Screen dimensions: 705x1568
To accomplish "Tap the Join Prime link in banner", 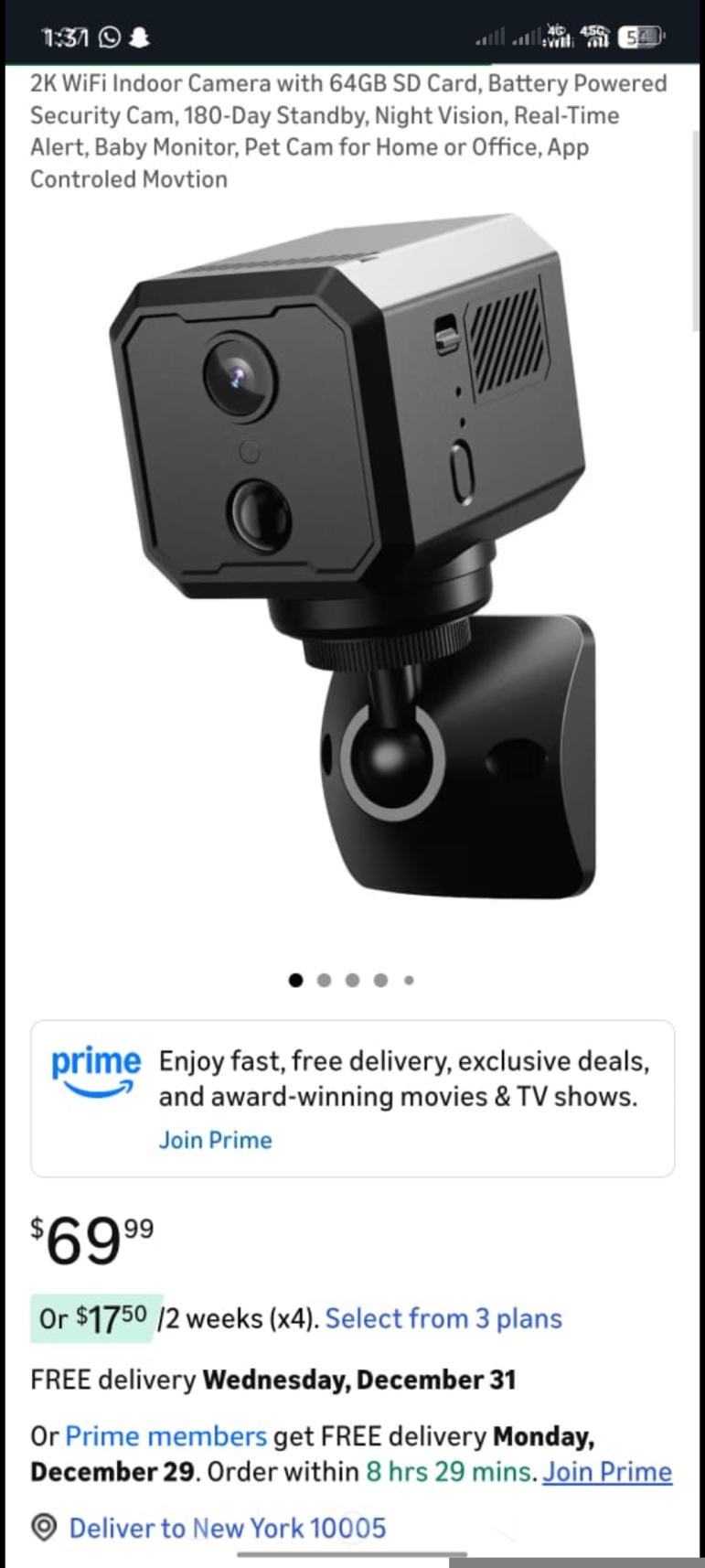I will pos(215,1140).
